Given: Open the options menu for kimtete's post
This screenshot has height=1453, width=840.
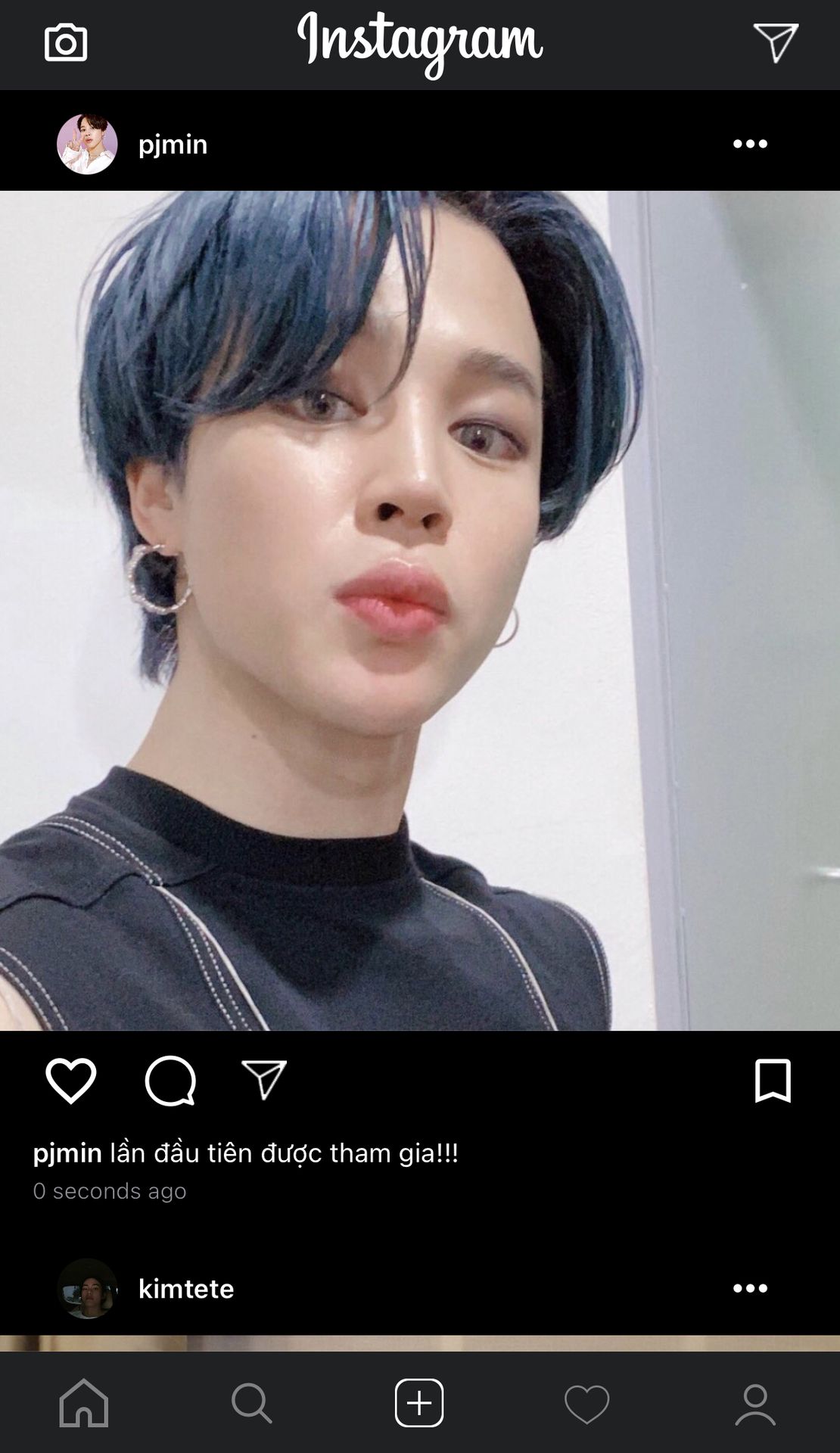Looking at the screenshot, I should pos(750,1288).
